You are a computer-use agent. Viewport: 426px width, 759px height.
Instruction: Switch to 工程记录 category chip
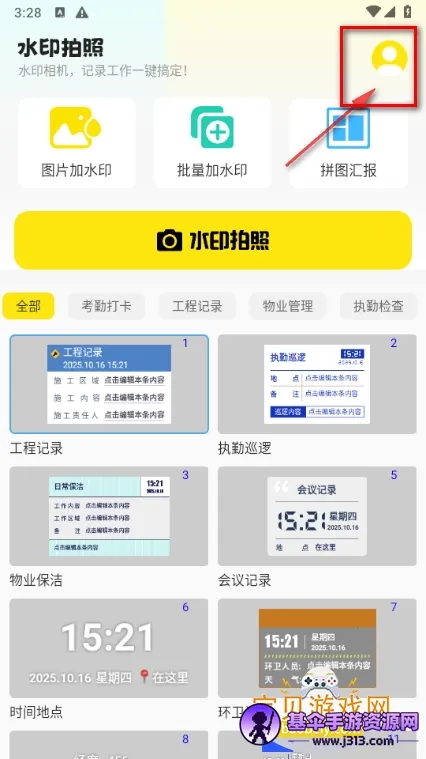pos(198,306)
